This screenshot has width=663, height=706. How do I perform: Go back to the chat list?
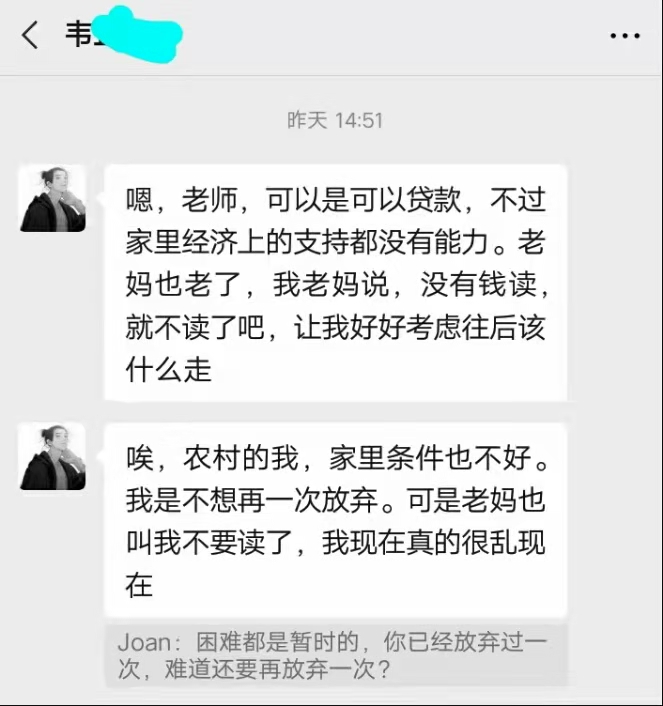tap(30, 35)
